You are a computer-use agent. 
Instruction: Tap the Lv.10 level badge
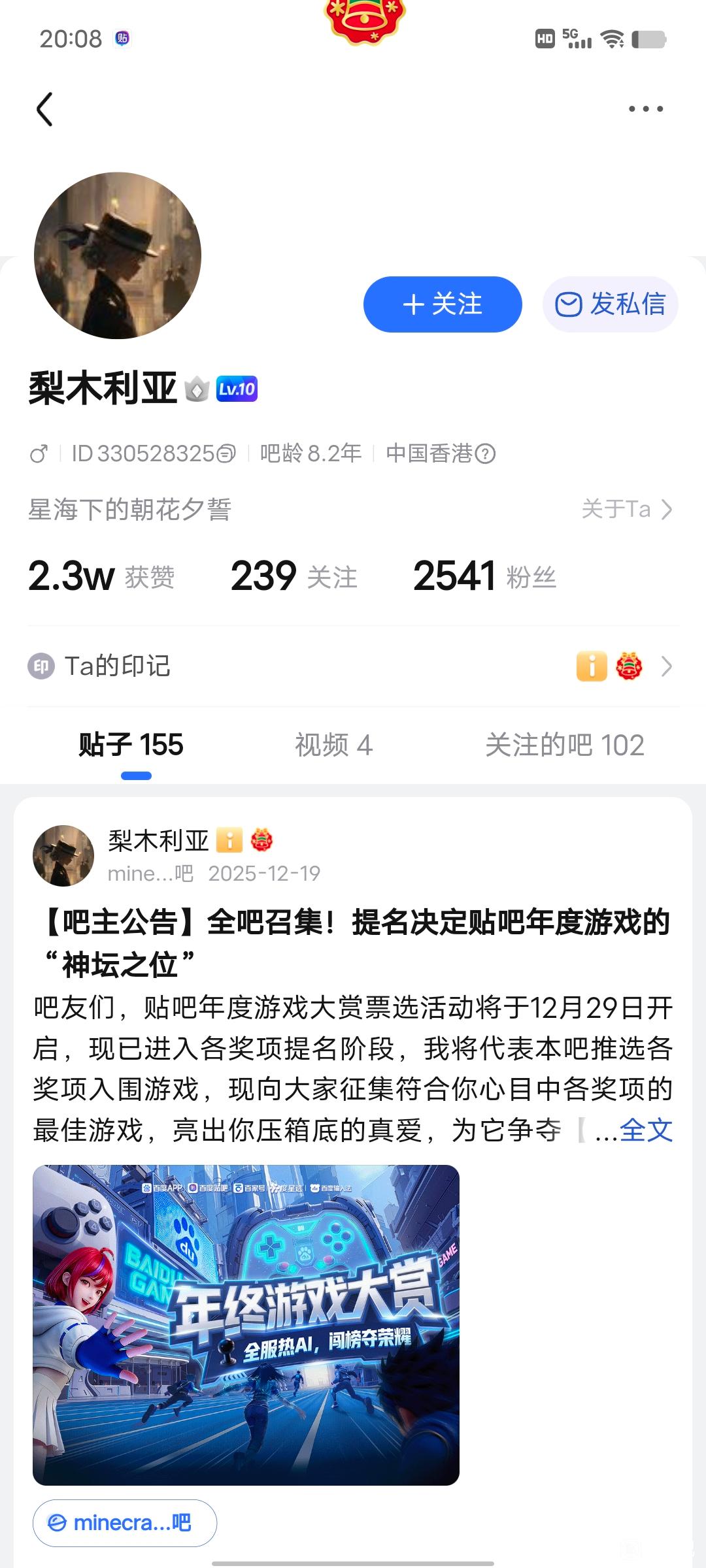(237, 389)
